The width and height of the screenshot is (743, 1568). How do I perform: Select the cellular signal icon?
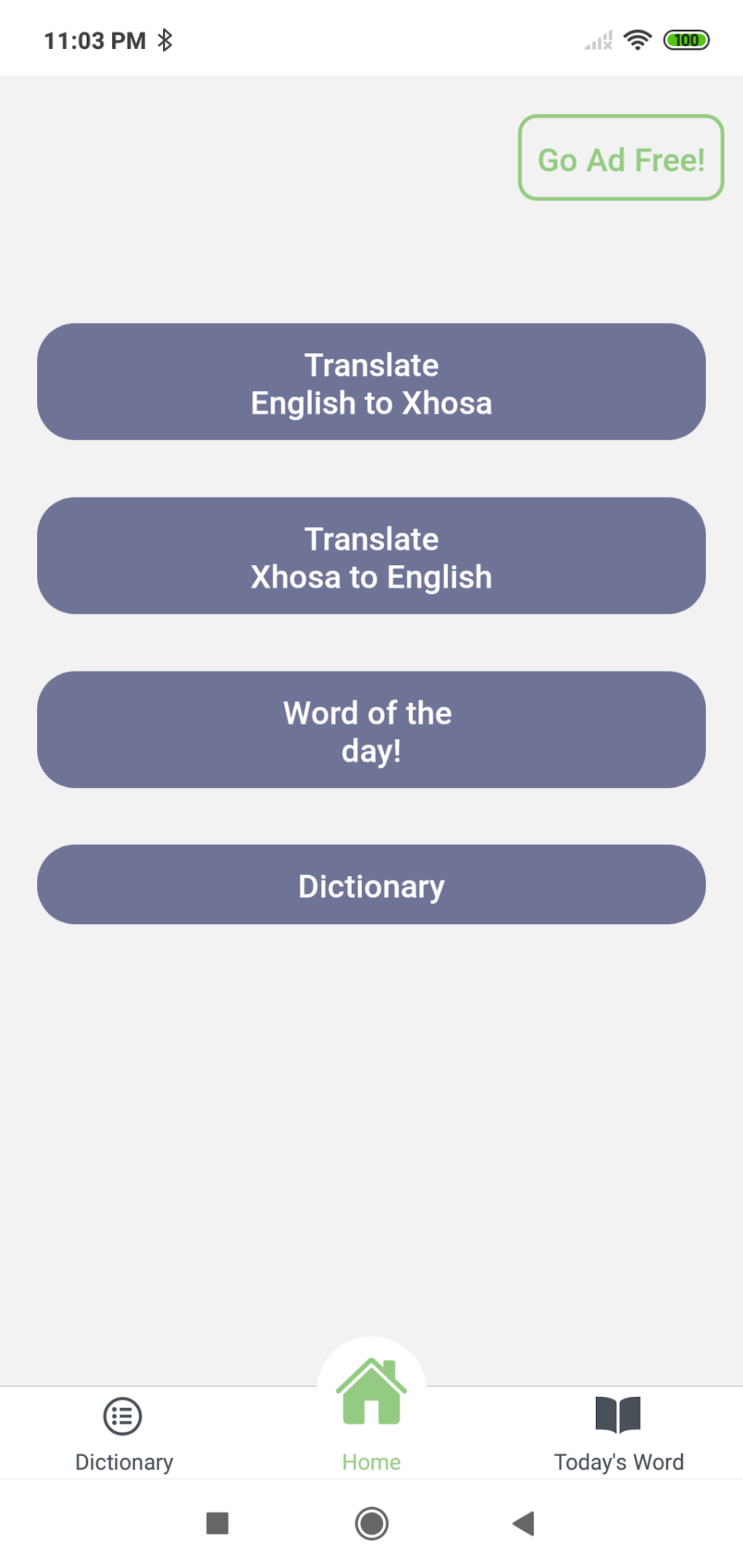597,41
